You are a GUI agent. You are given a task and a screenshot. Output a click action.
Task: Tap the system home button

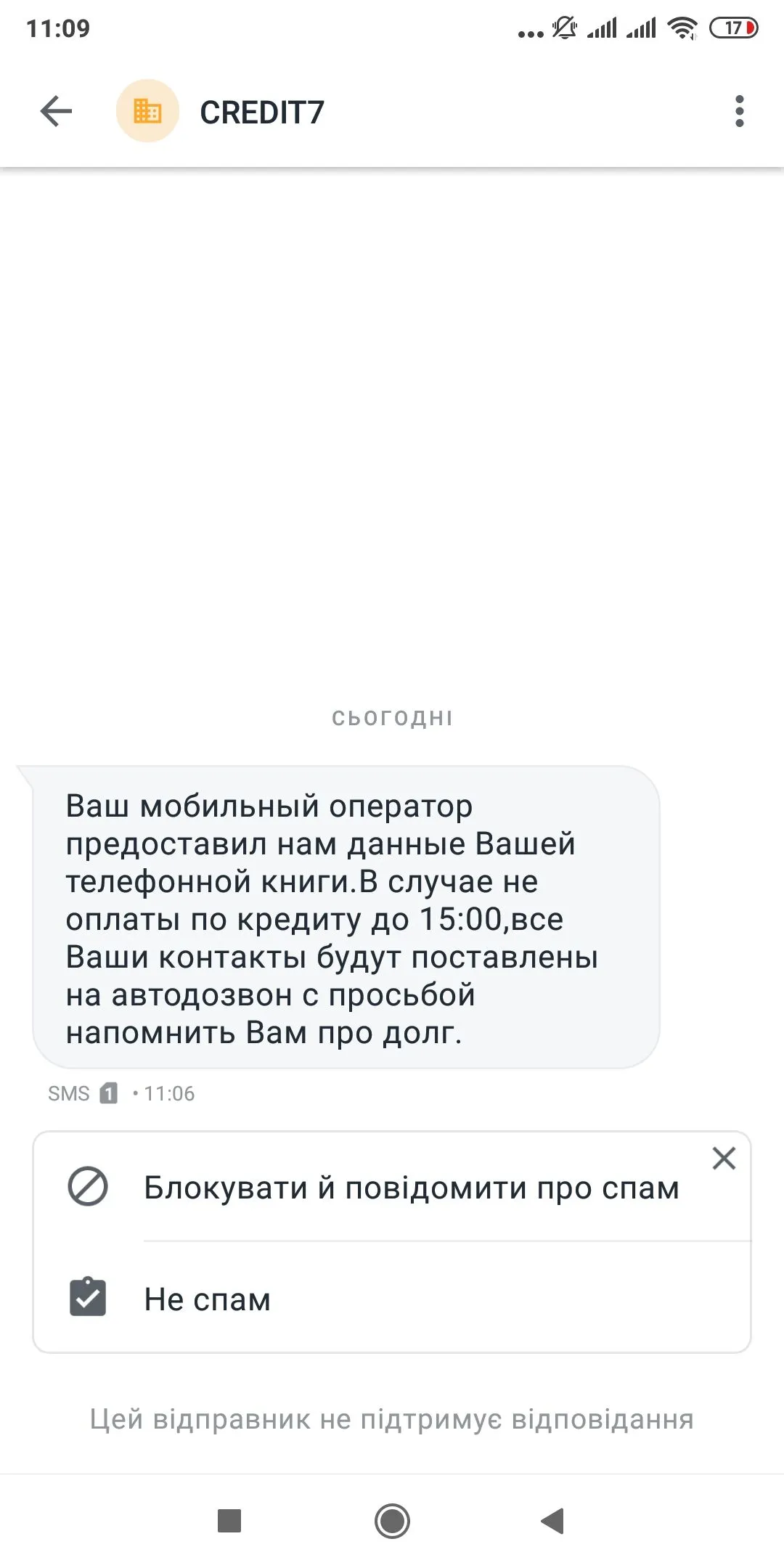pos(392,1520)
